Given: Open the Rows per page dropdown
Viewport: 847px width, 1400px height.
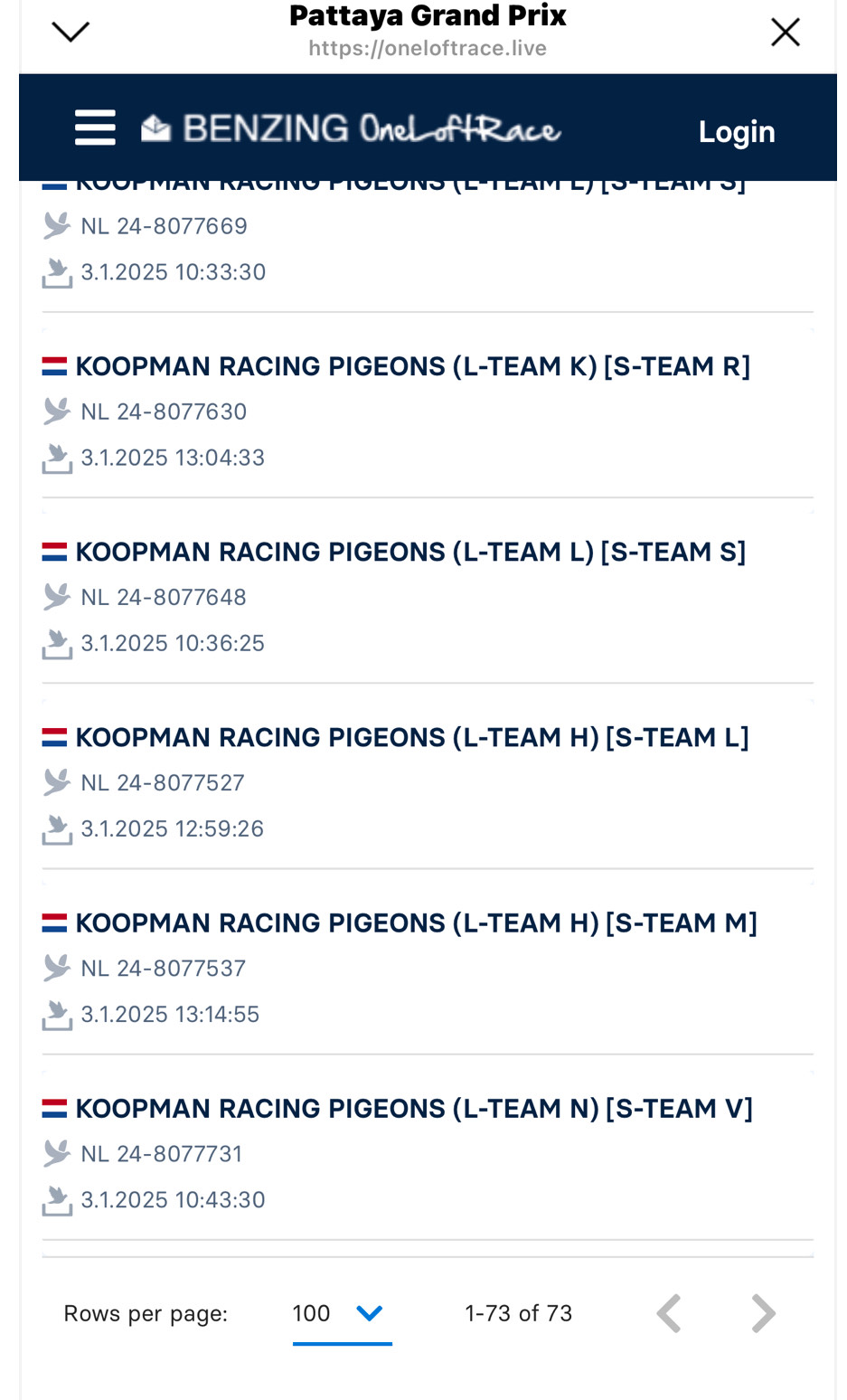Looking at the screenshot, I should point(342,1315).
